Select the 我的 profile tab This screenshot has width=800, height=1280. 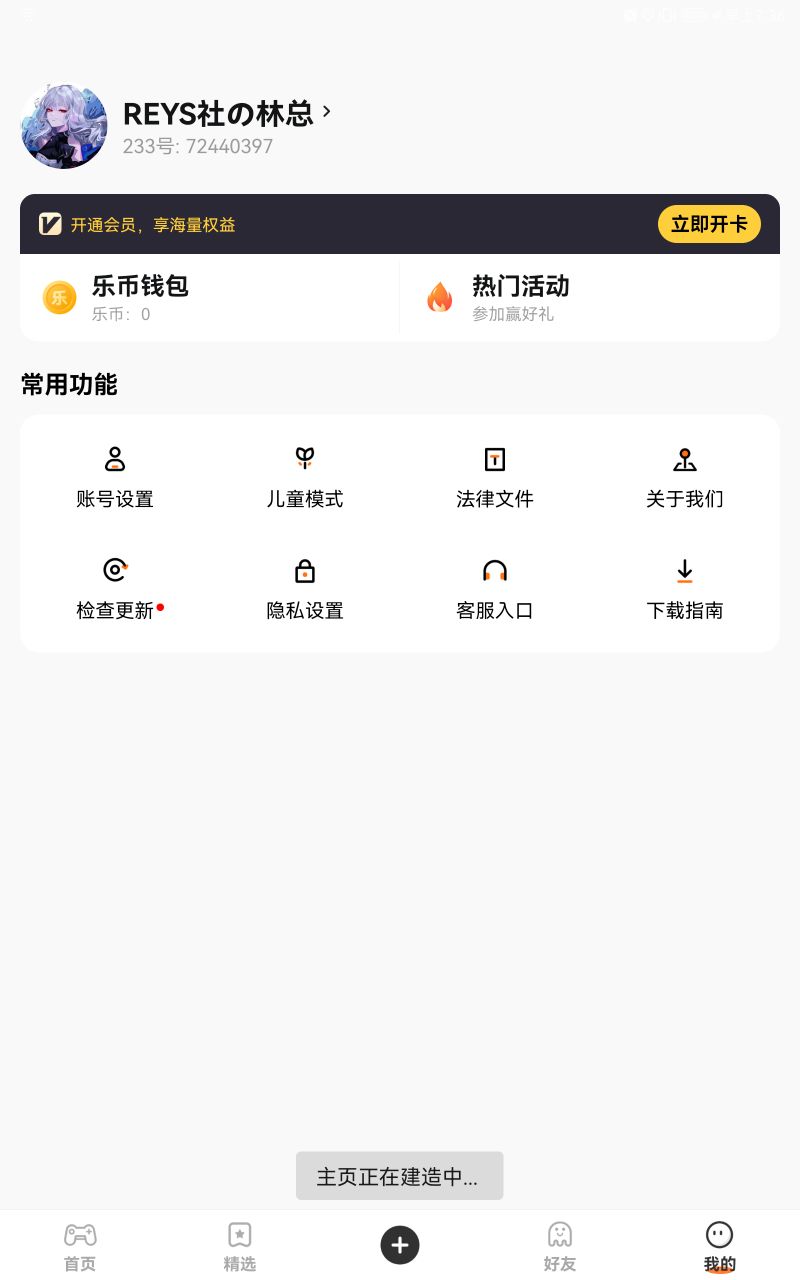(720, 1246)
